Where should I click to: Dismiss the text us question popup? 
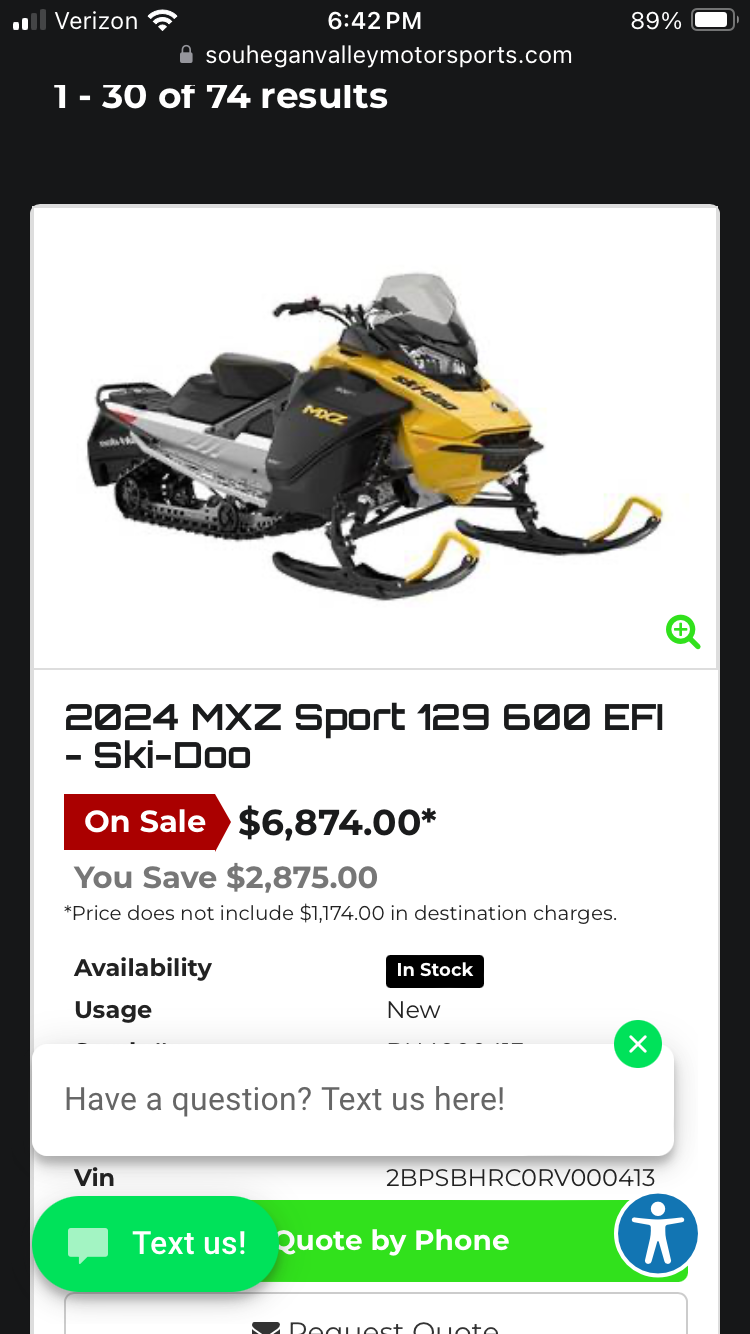click(638, 1045)
